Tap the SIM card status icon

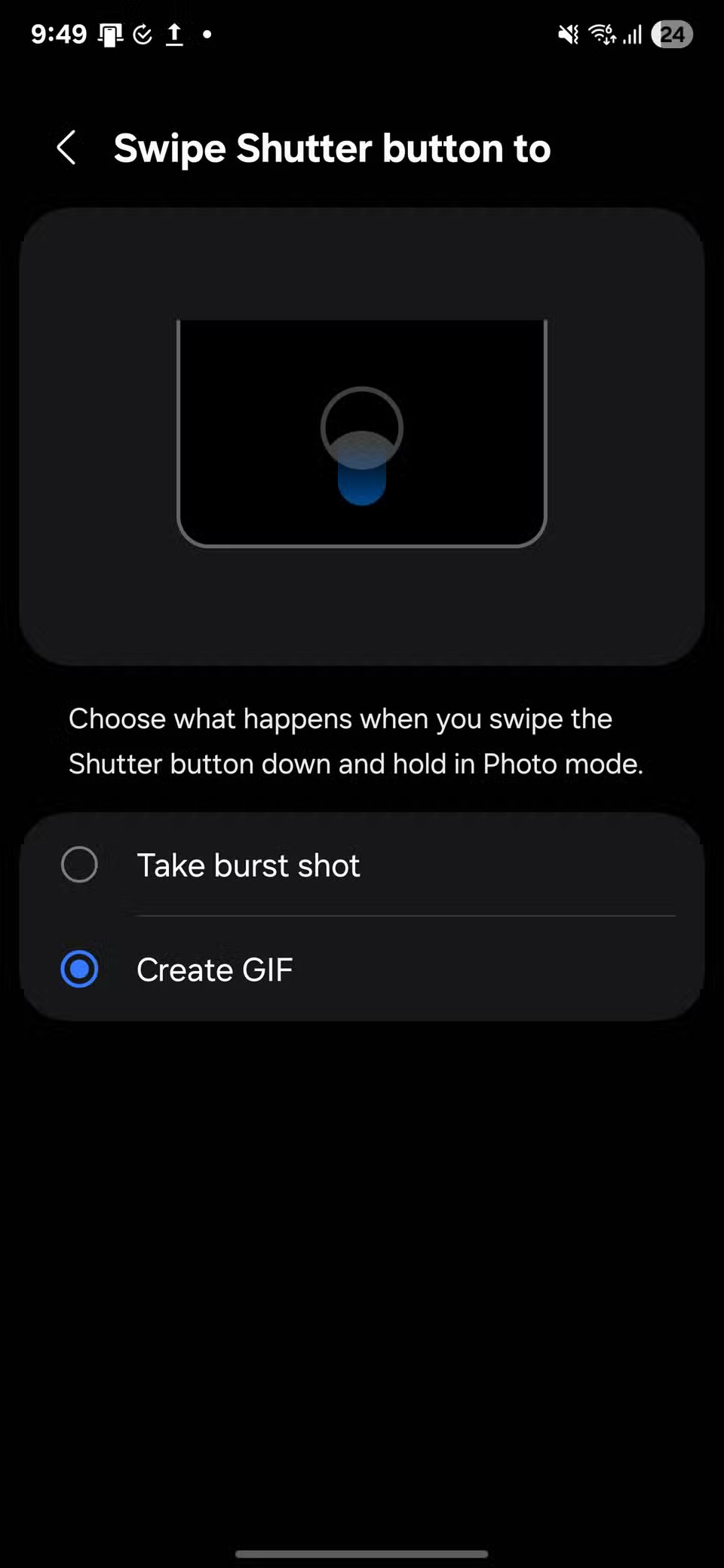pyautogui.click(x=112, y=33)
